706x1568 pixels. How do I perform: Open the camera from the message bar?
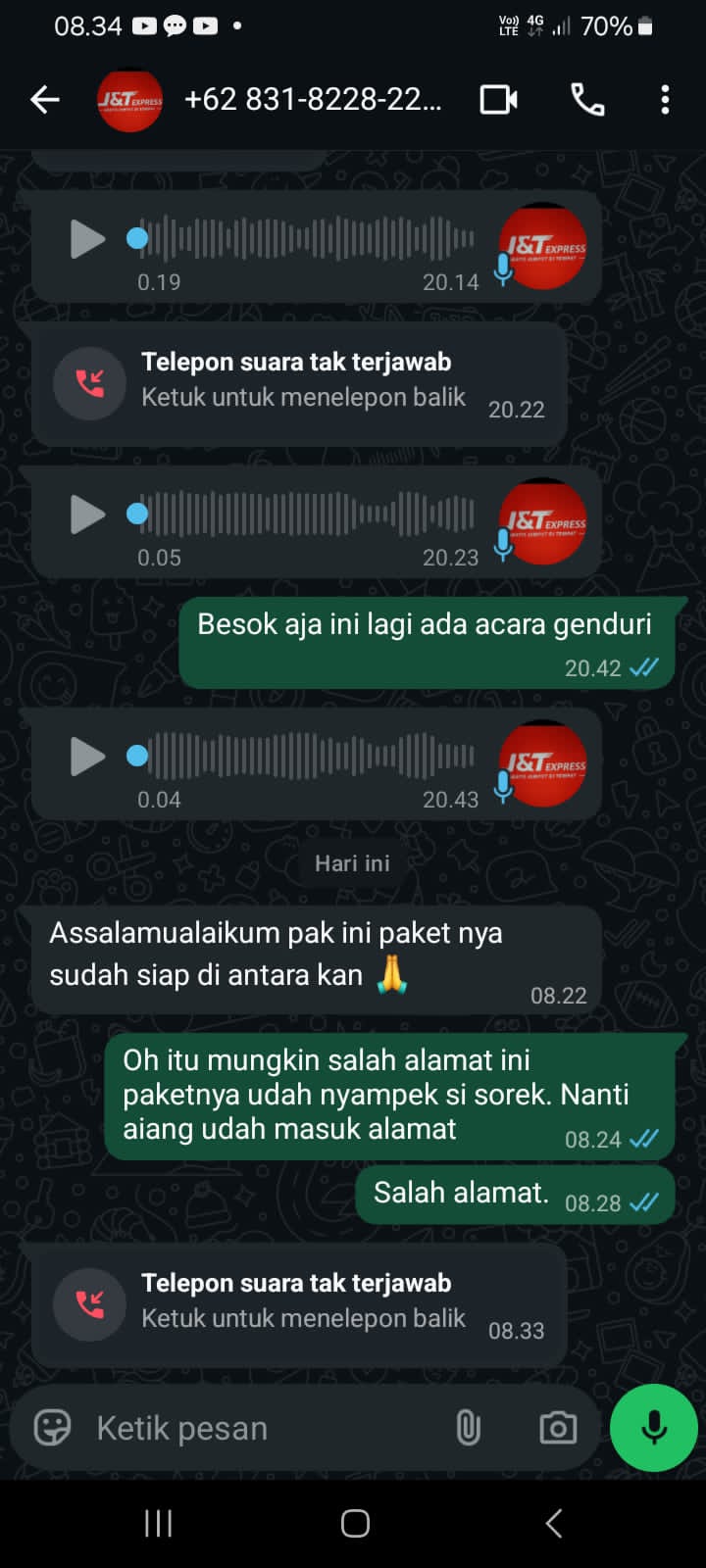558,1428
